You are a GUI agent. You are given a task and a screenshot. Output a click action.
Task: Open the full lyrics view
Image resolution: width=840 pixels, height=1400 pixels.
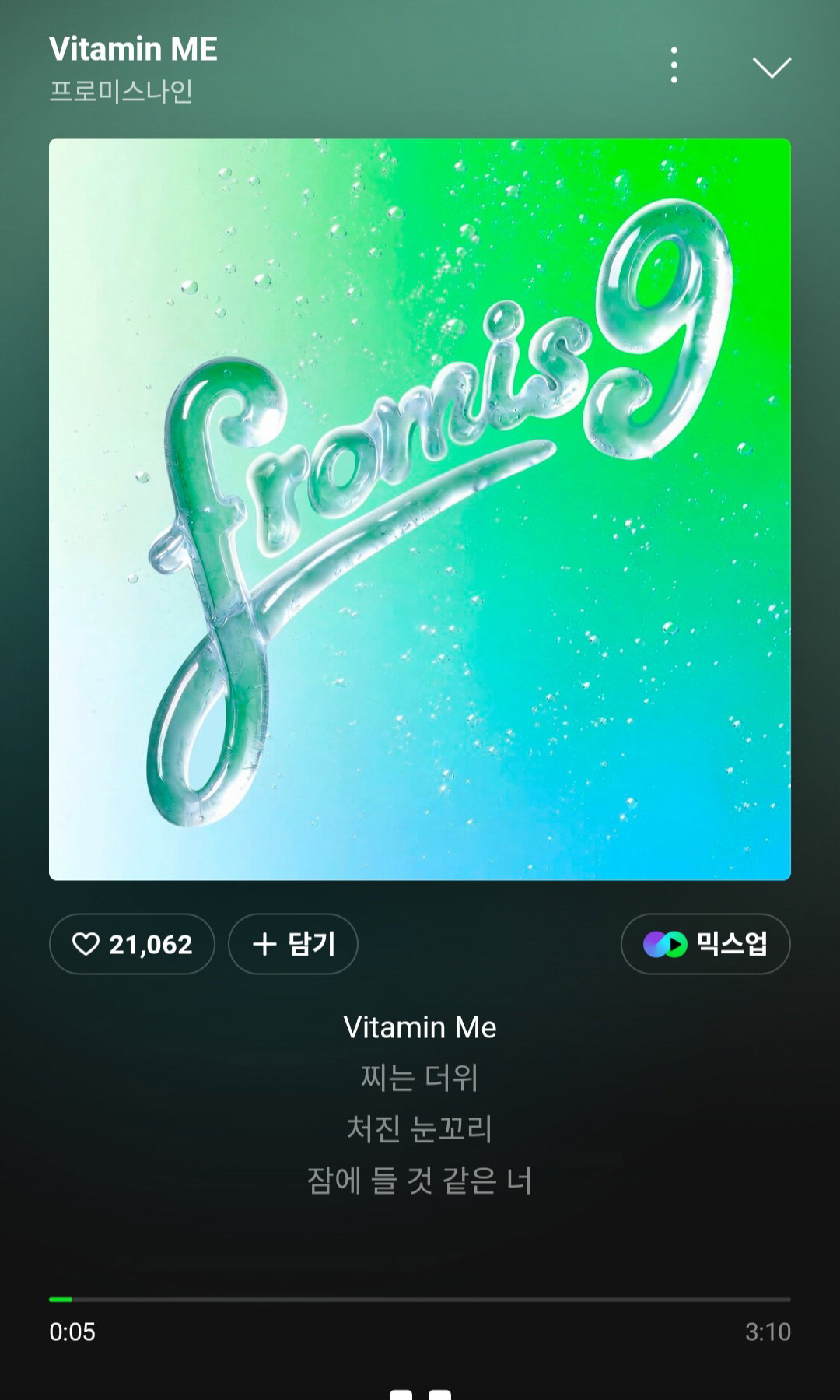[x=420, y=1104]
